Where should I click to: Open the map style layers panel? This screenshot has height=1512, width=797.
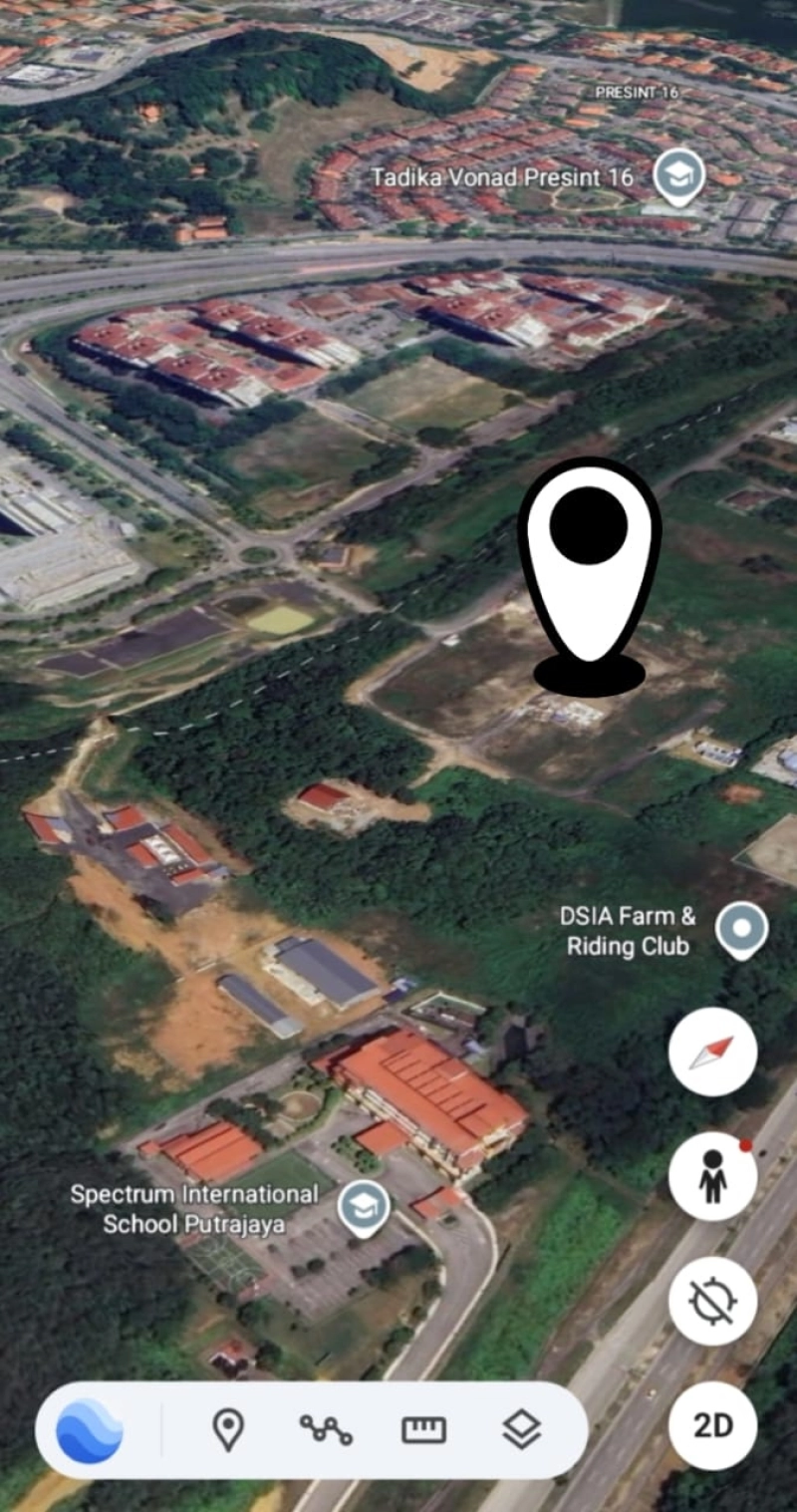pos(522,1427)
